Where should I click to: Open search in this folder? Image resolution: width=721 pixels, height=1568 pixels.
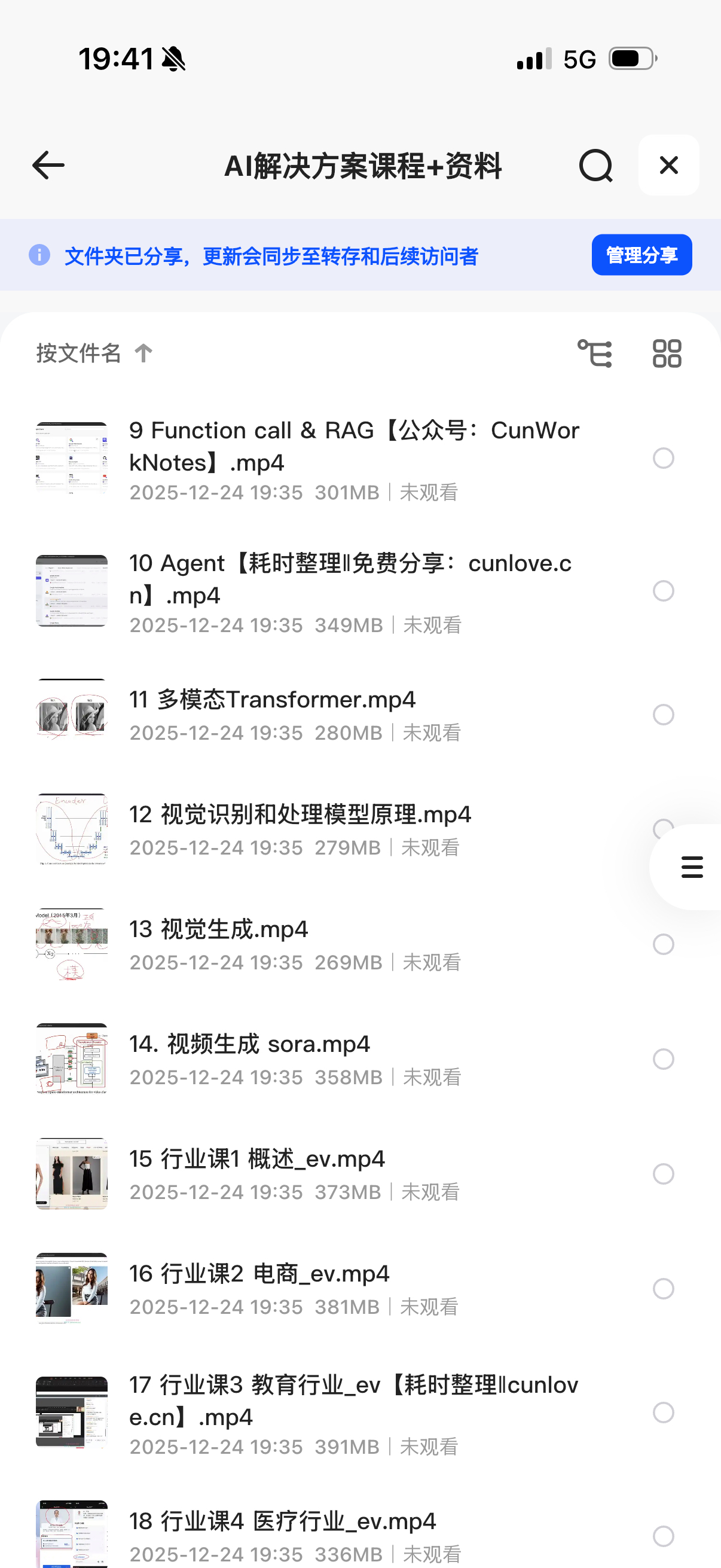coord(595,166)
